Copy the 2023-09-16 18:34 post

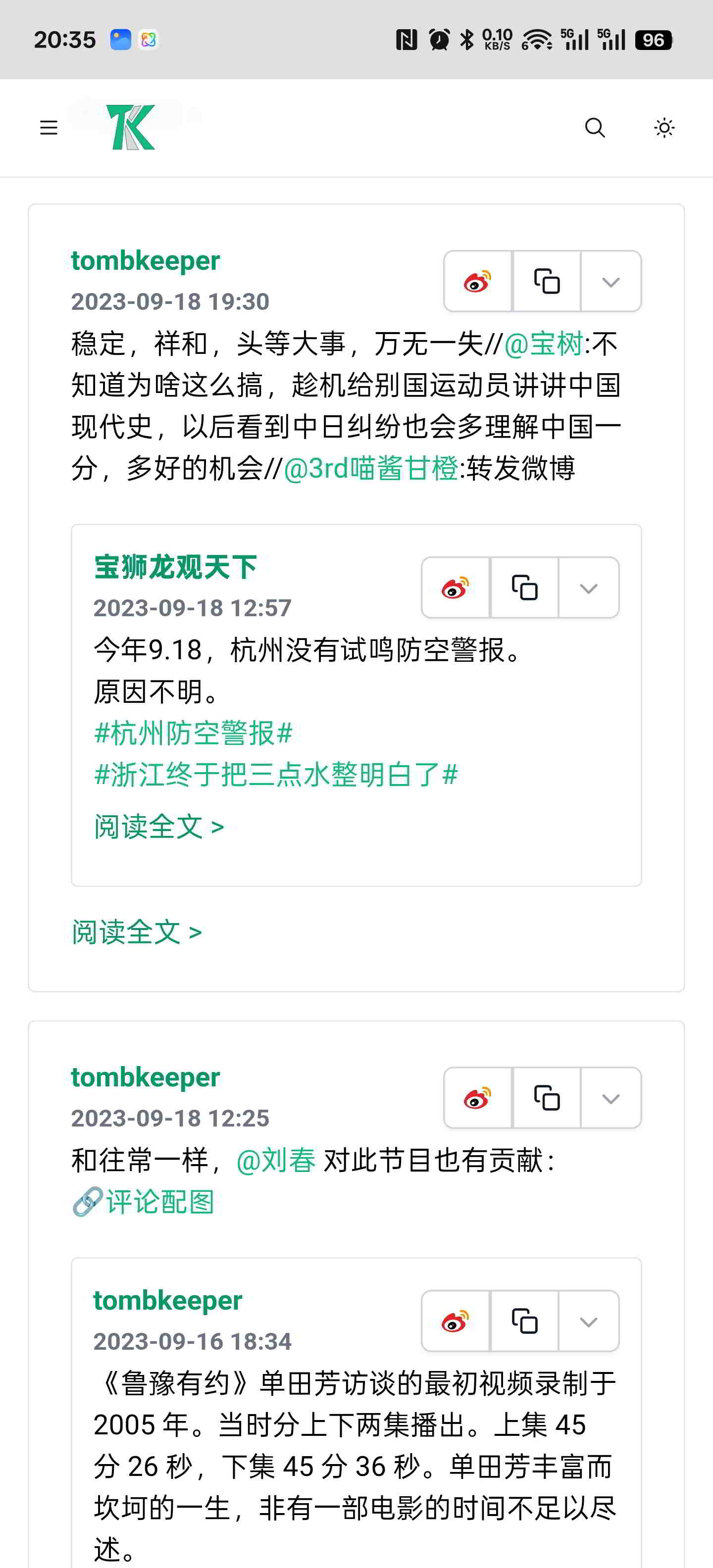(524, 1322)
